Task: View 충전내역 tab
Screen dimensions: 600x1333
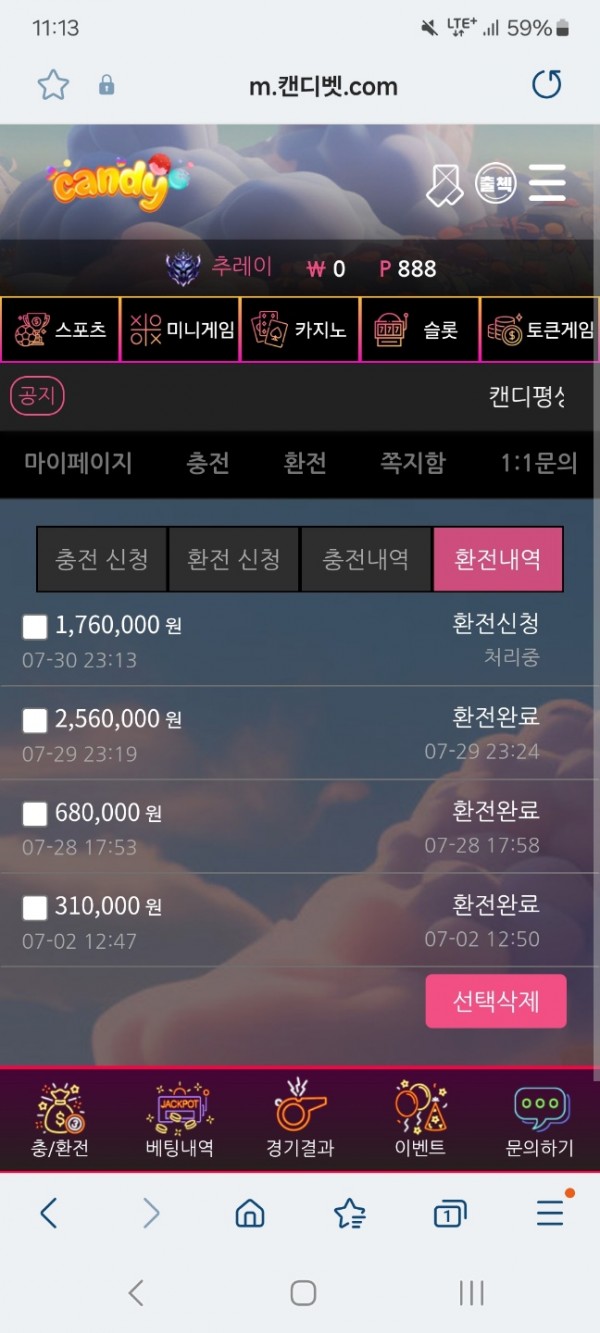Action: [x=366, y=559]
